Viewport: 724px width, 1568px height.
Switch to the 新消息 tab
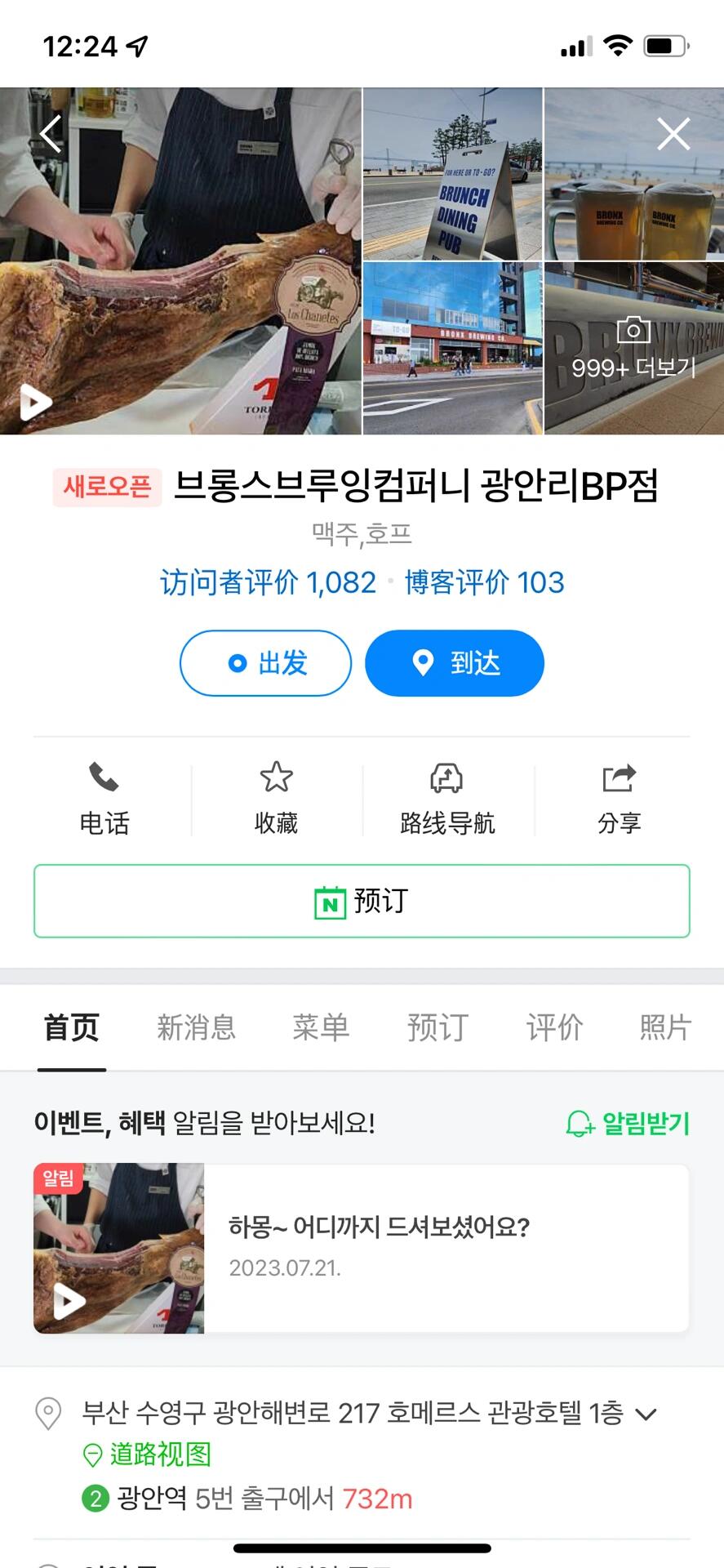tap(196, 1027)
